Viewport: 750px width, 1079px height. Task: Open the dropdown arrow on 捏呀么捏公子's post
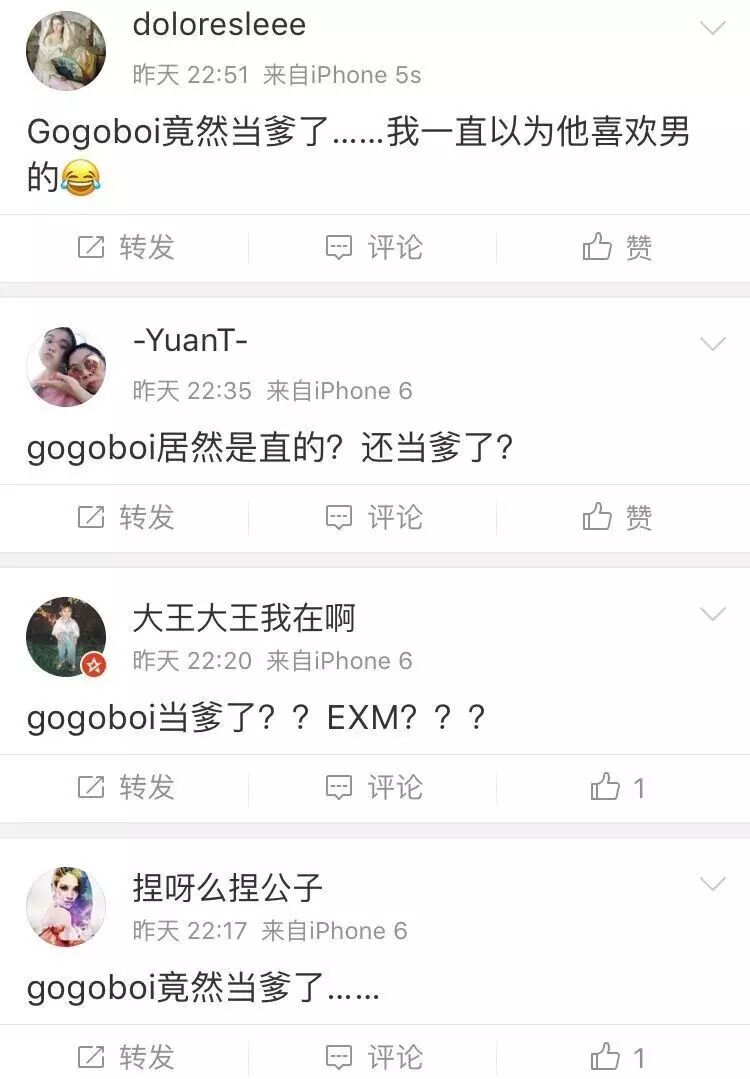tap(712, 884)
